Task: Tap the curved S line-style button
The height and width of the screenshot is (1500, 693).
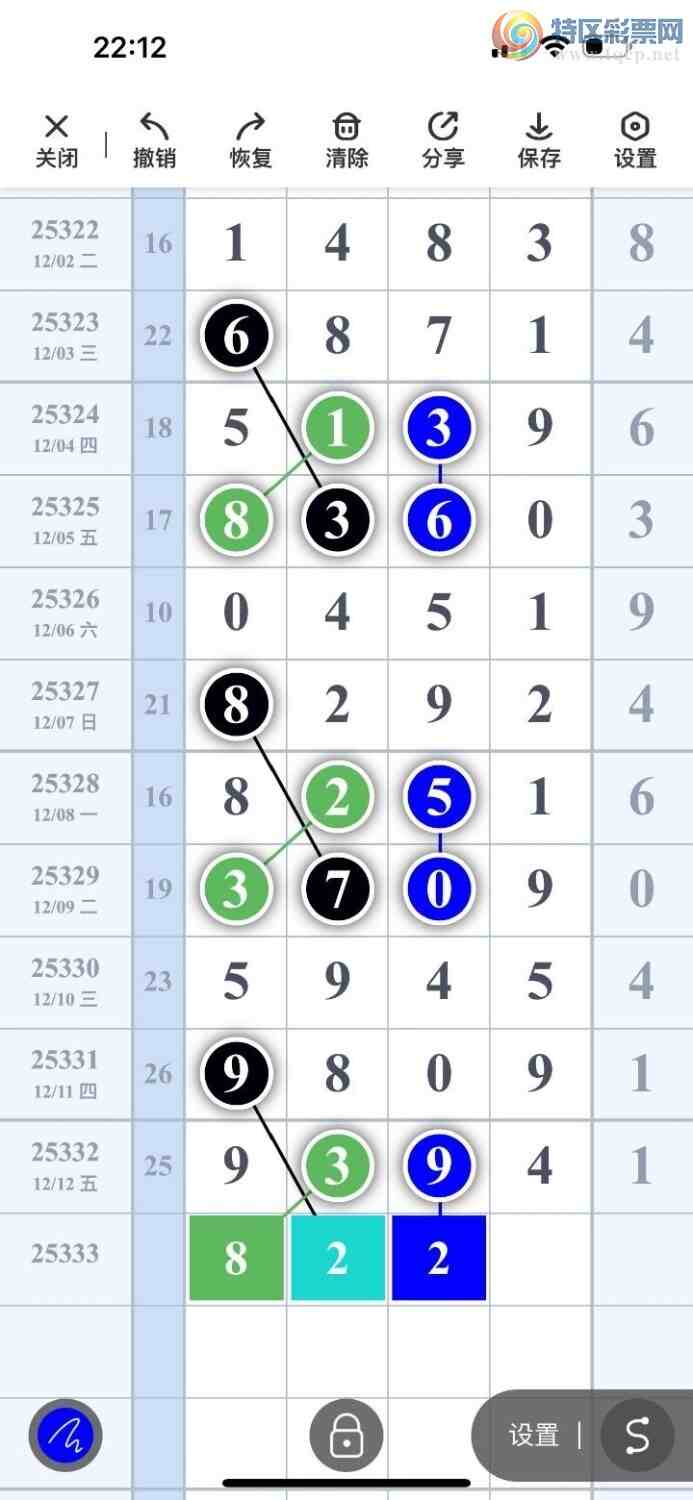Action: [637, 1435]
